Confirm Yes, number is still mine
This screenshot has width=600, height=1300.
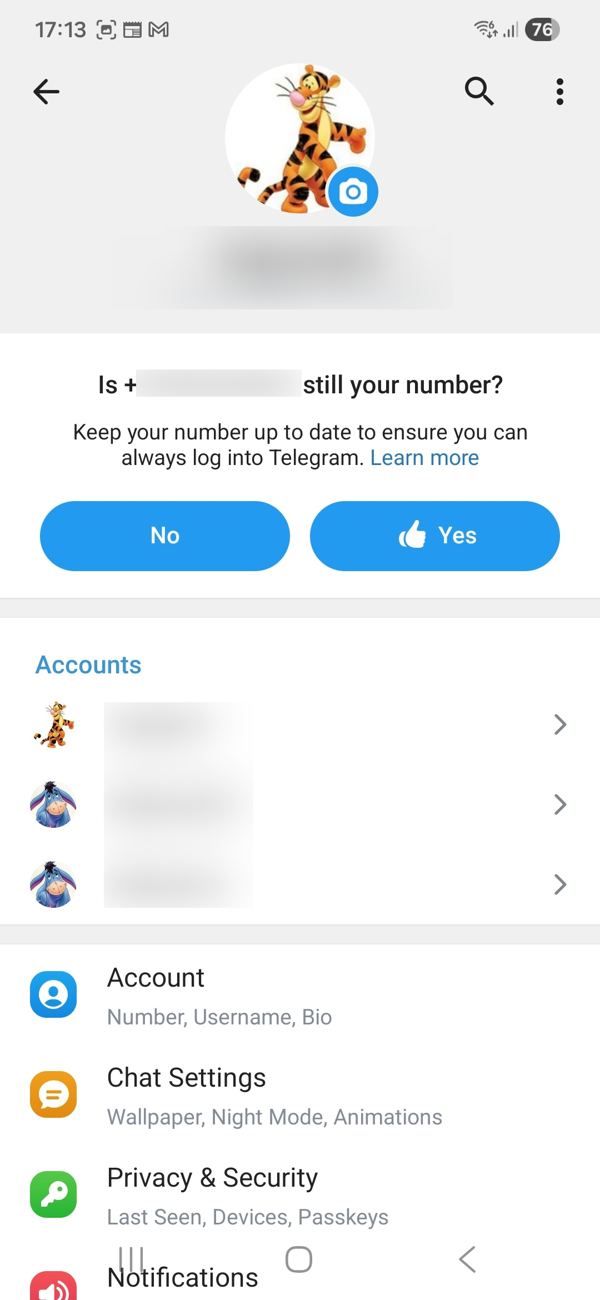(x=435, y=536)
